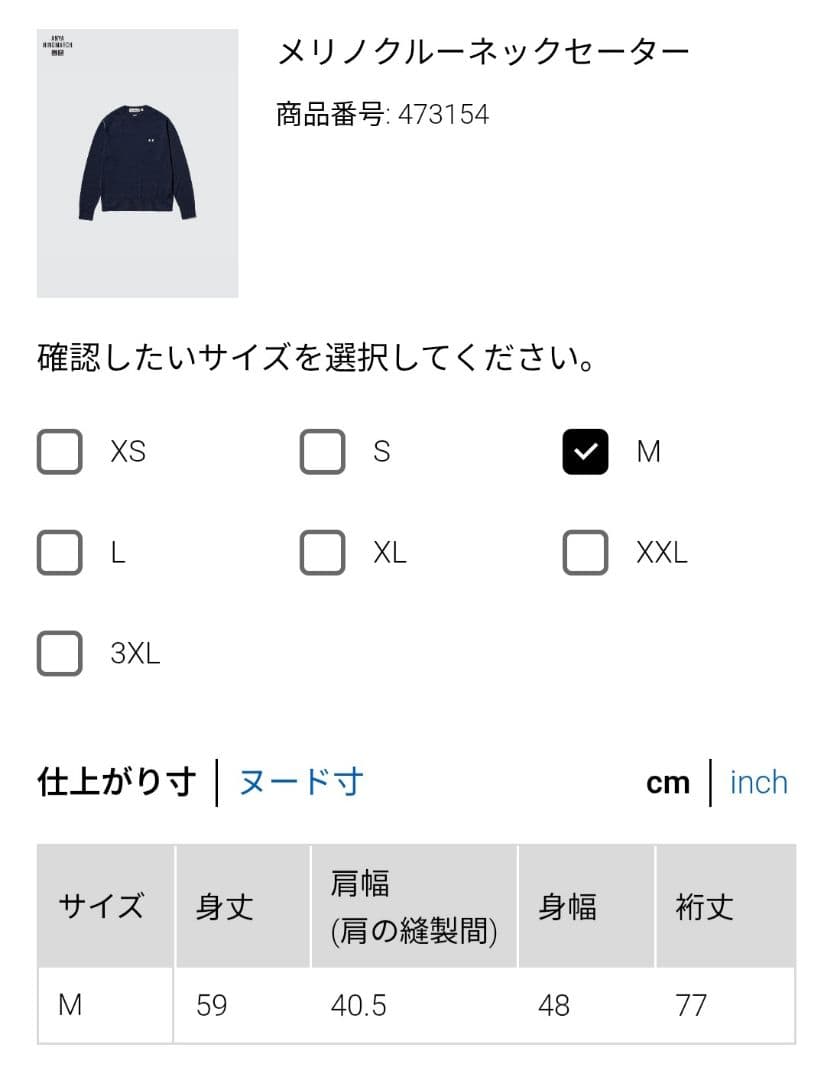Add XXL to the size comparison
The height and width of the screenshot is (1080, 825).
(x=585, y=553)
